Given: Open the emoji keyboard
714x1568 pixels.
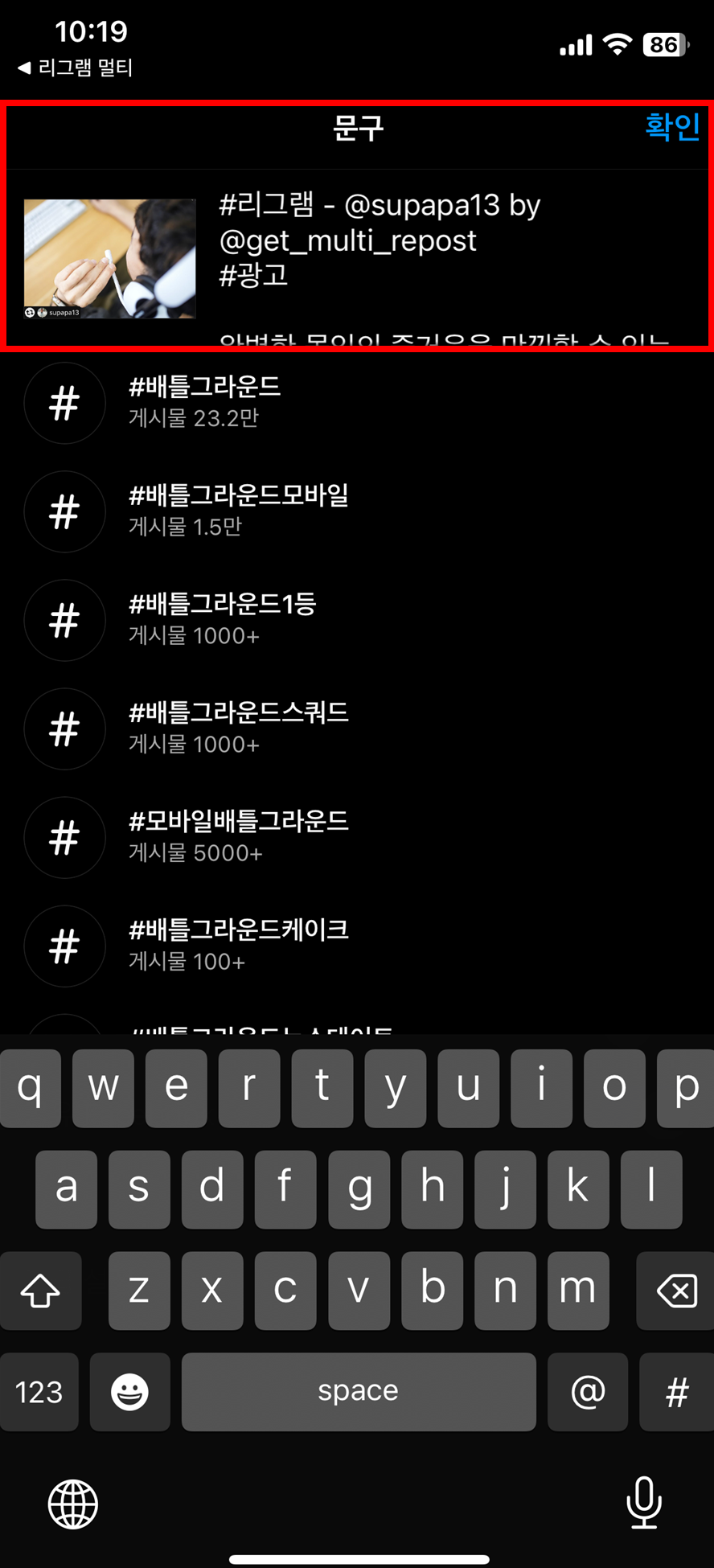Looking at the screenshot, I should 129,1391.
